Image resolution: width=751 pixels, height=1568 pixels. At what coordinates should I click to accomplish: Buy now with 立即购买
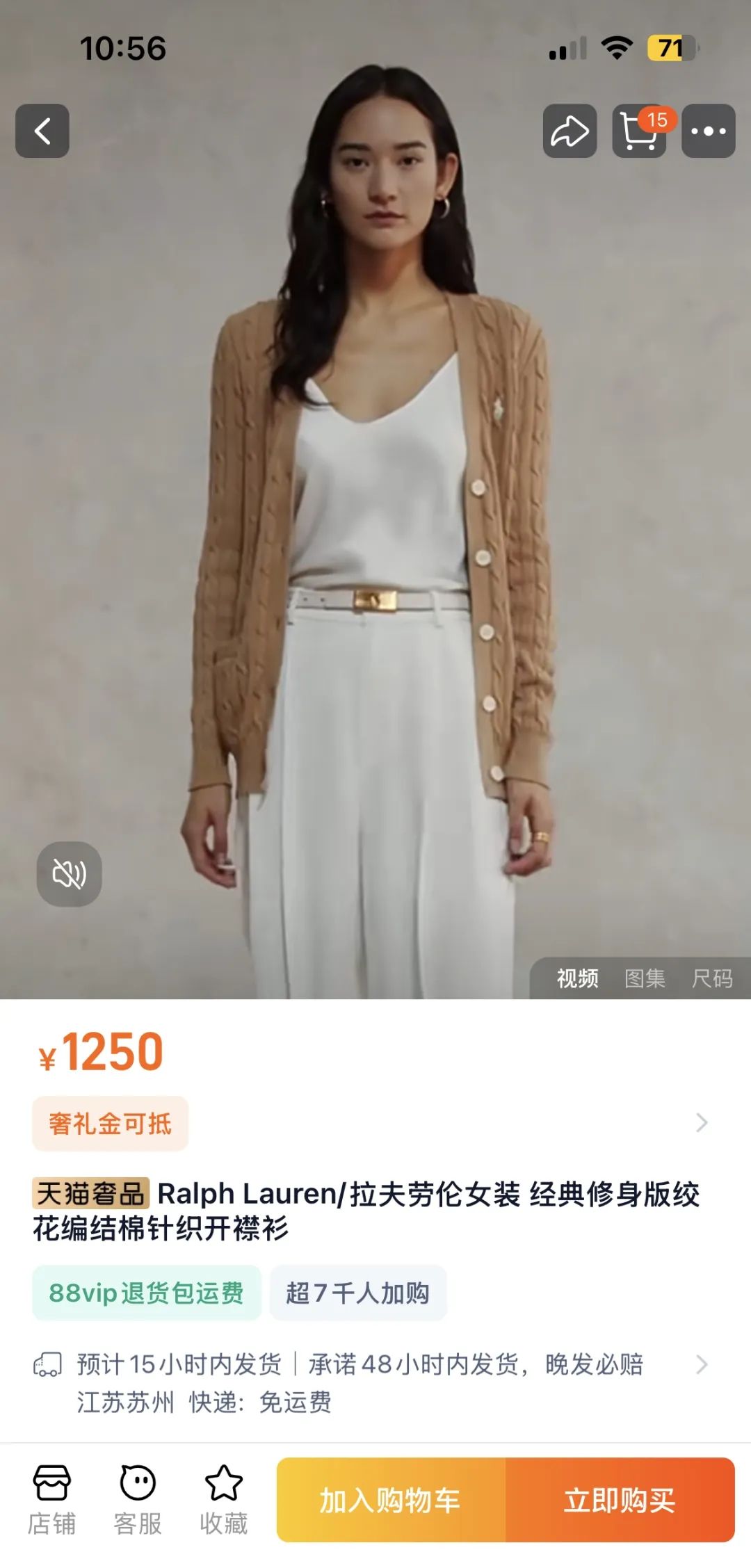pyautogui.click(x=620, y=1500)
